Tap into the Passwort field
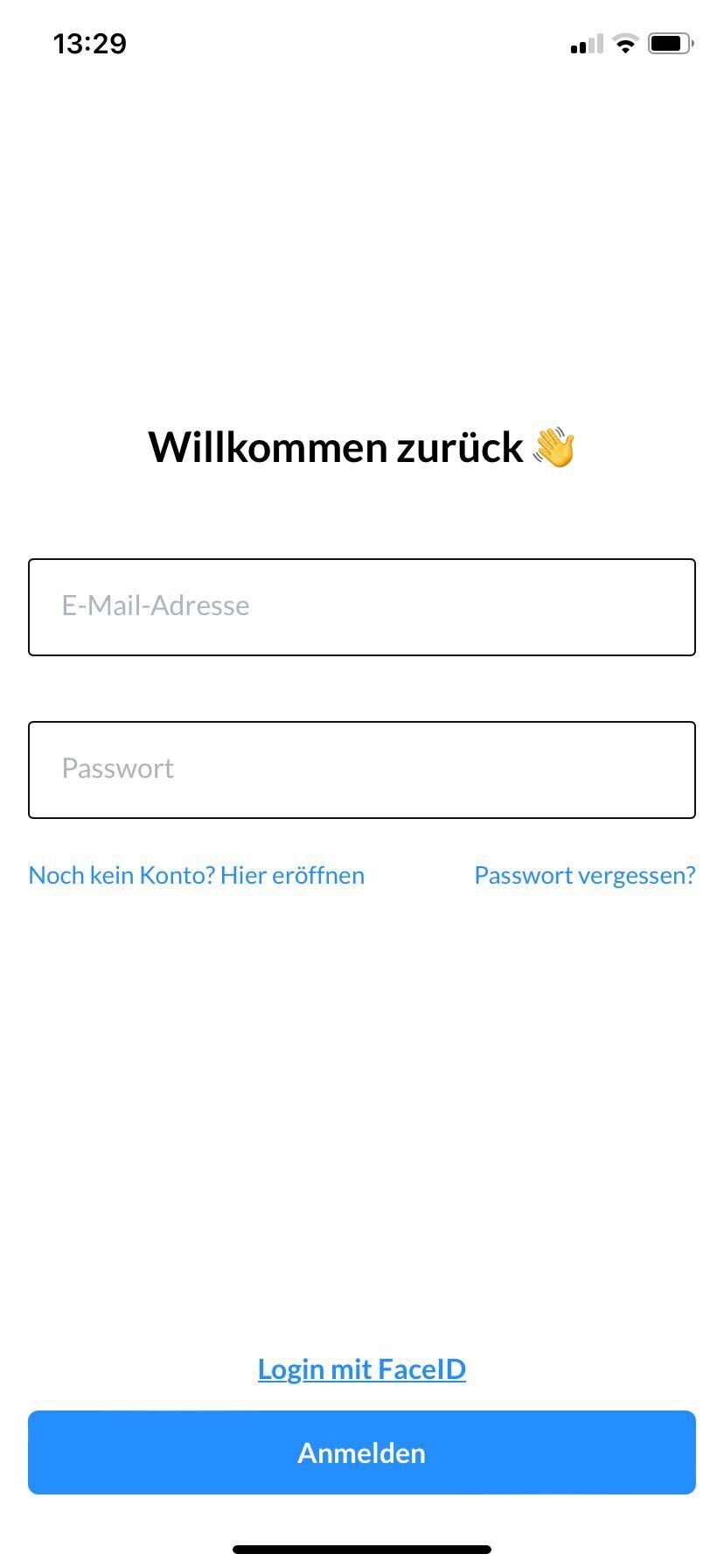724x1568 pixels. click(x=362, y=769)
